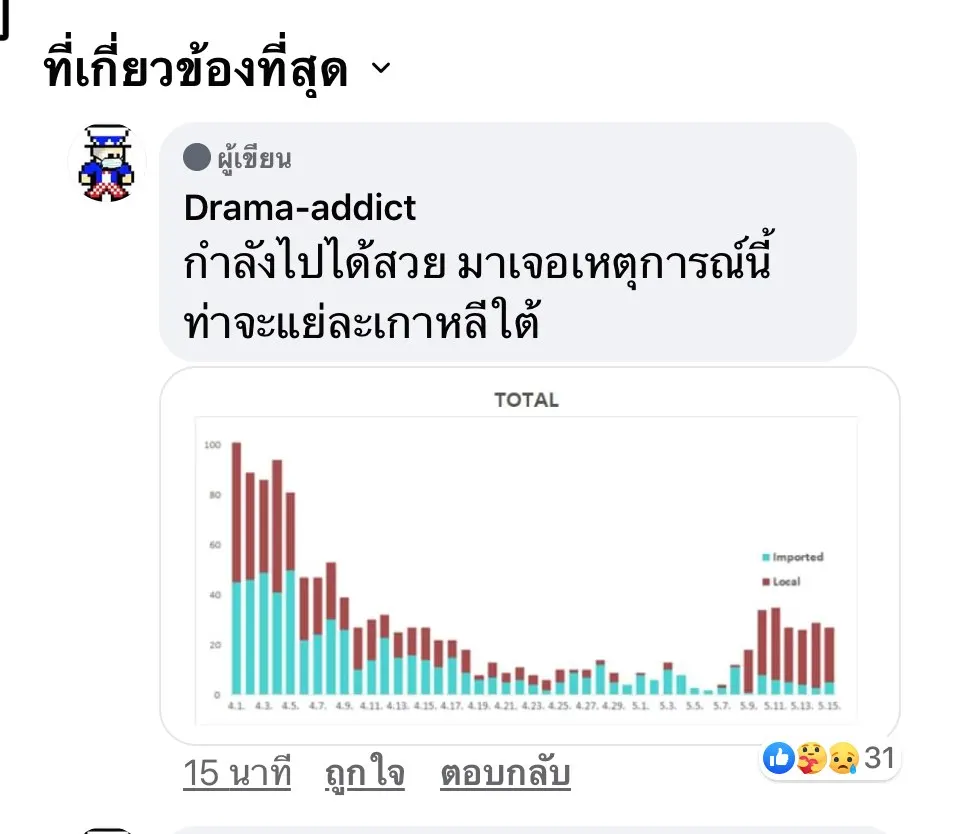Screen dimensions: 968x834
Task: Reply to Drama-addict's comment (ตอบกลับ)
Action: (505, 774)
